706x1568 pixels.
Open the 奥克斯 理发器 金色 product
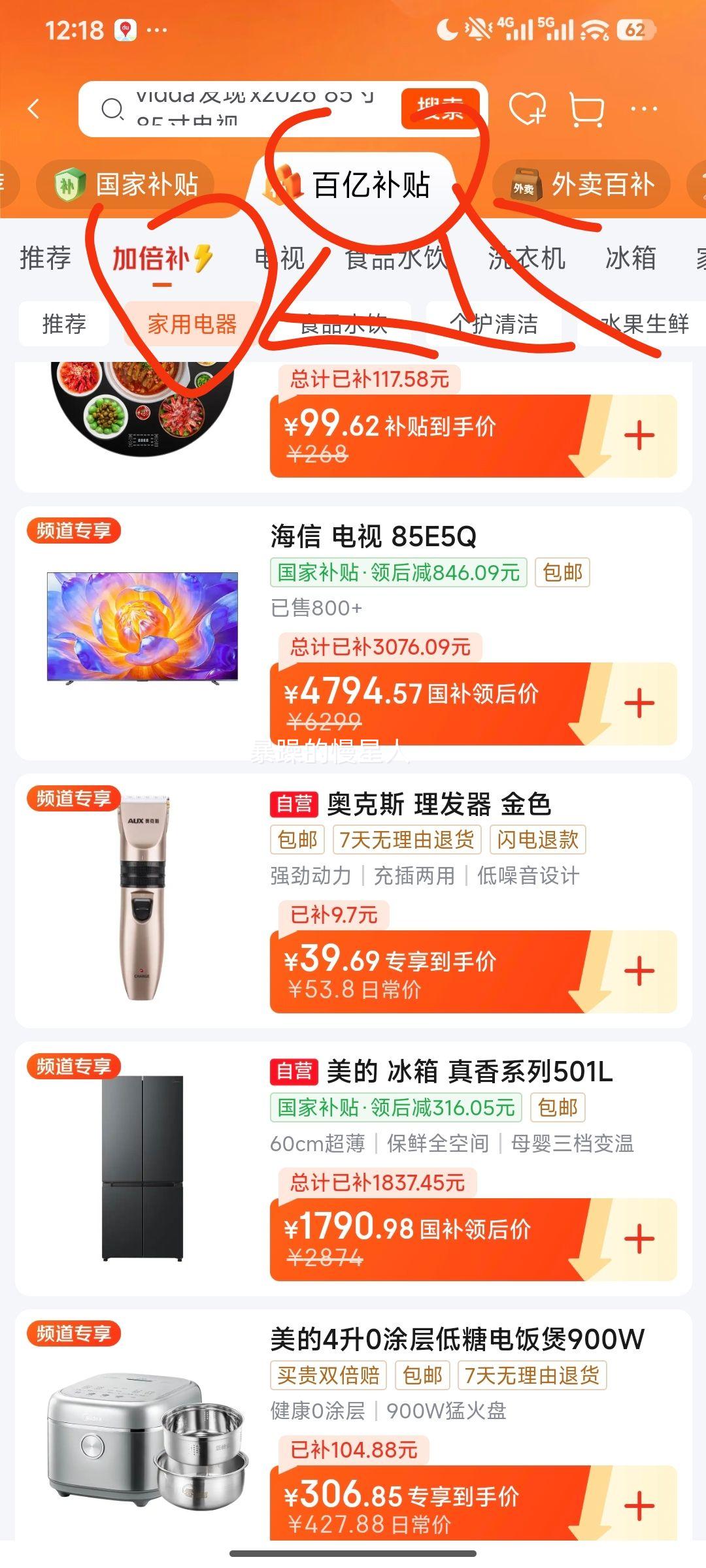click(x=438, y=804)
